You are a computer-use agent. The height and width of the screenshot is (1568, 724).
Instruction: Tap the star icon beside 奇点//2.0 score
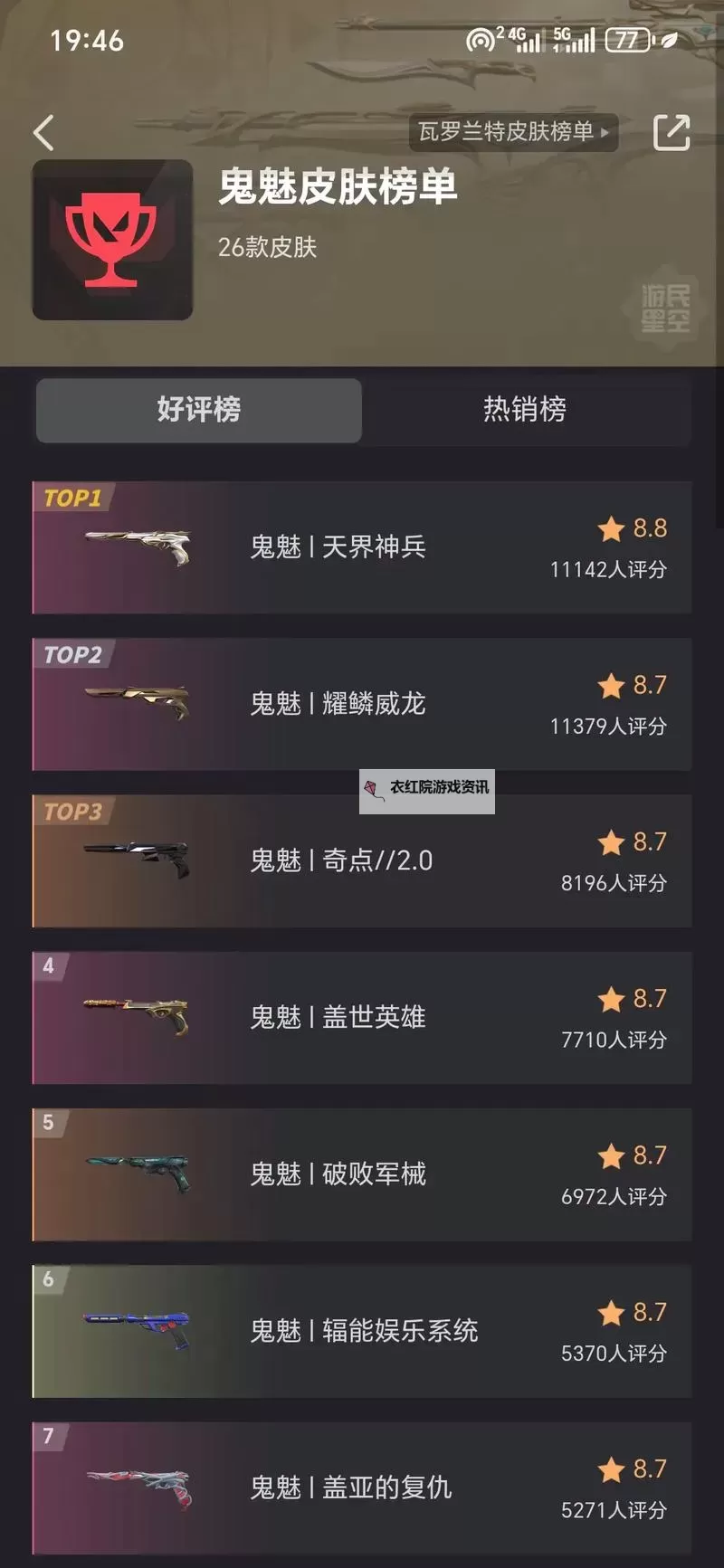tap(611, 841)
